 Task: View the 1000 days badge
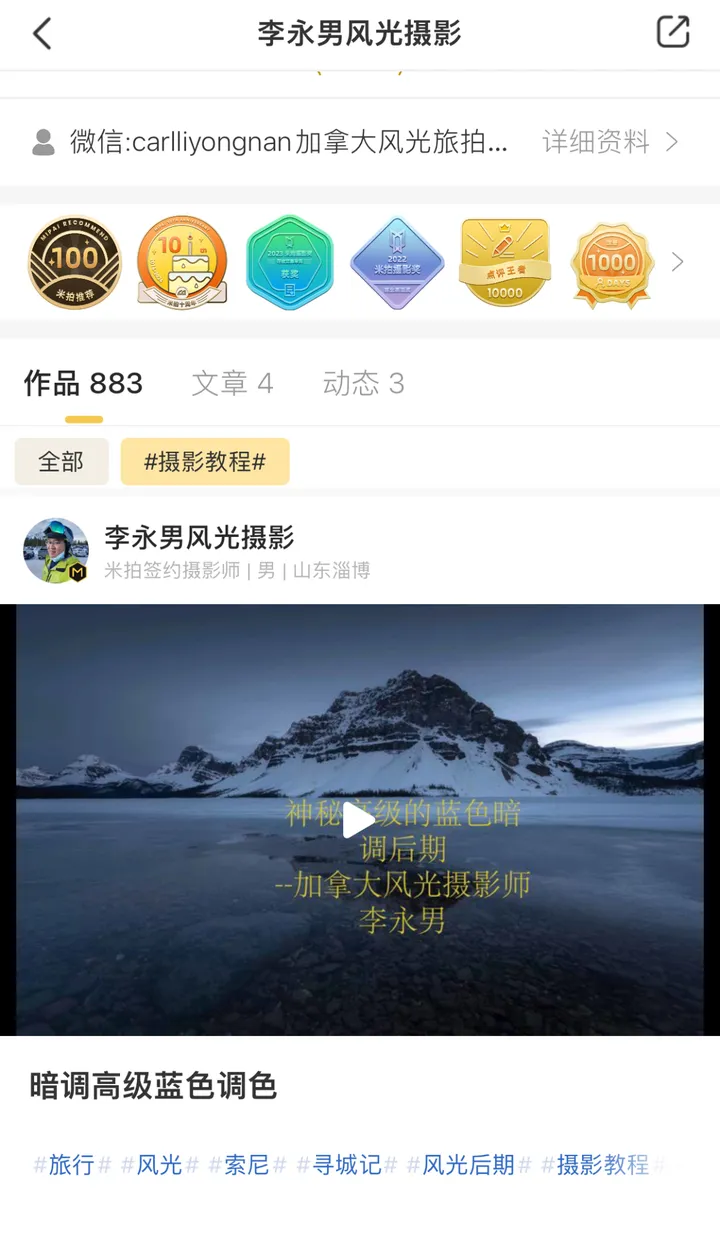611,264
